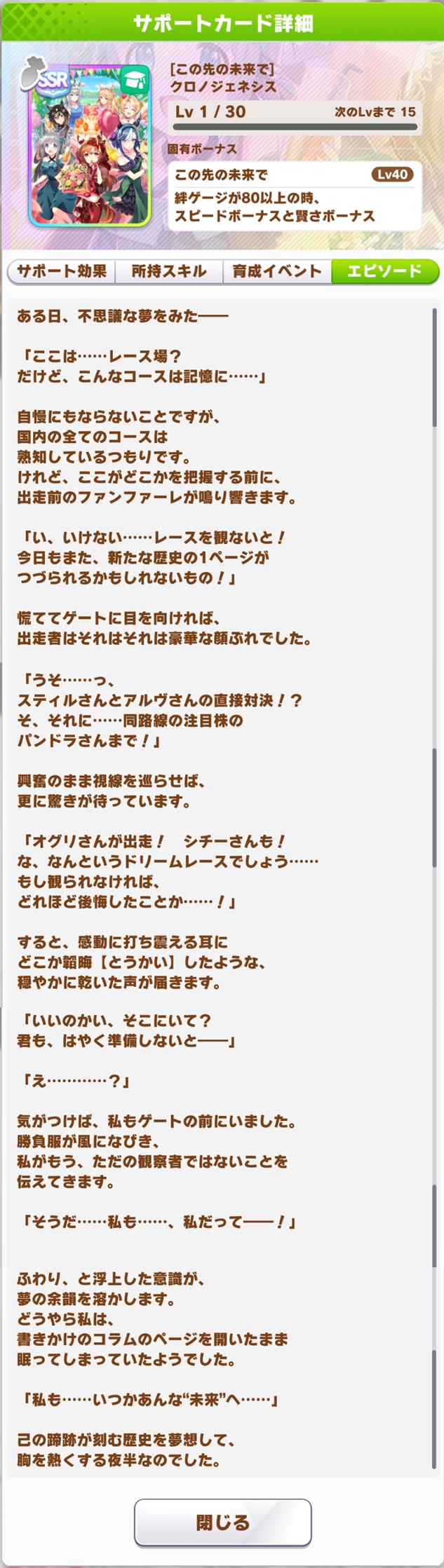Show the 育成イベント tab
Viewport: 444px width, 1568px height.
(277, 271)
